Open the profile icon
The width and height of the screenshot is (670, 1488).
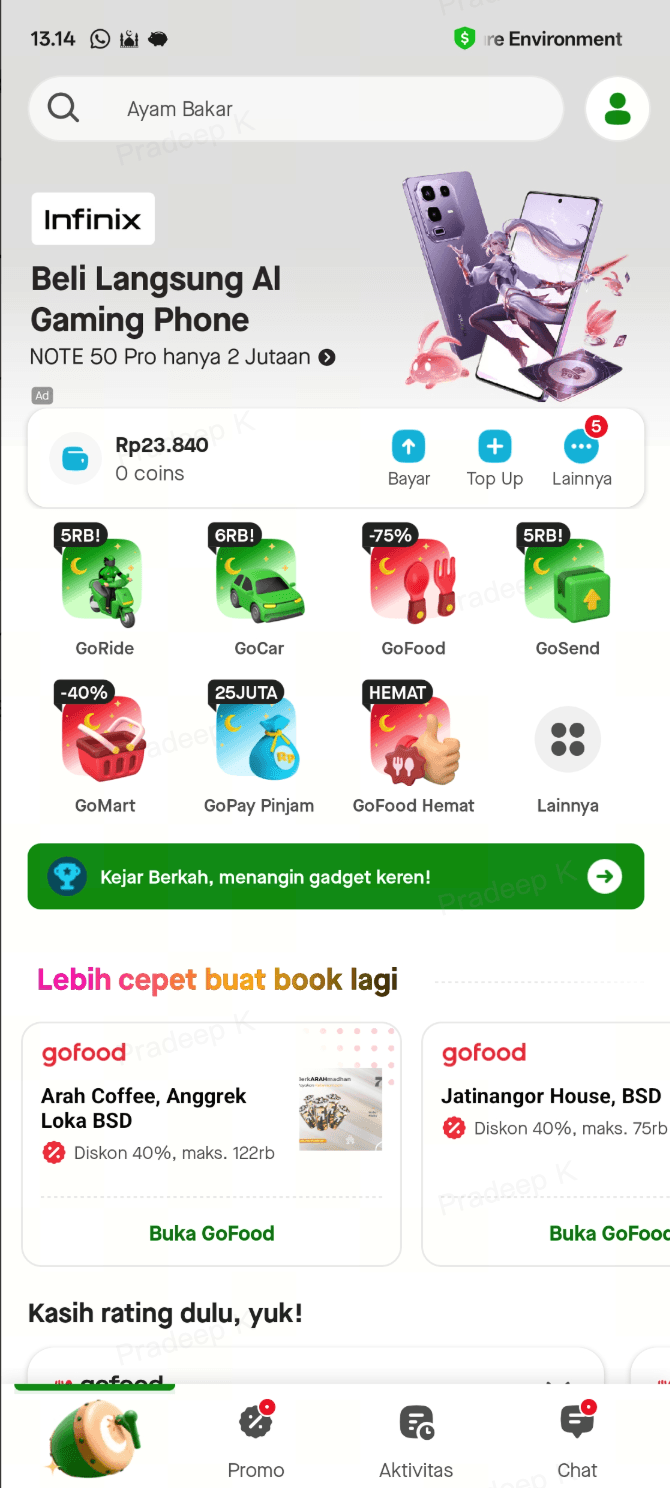point(617,109)
